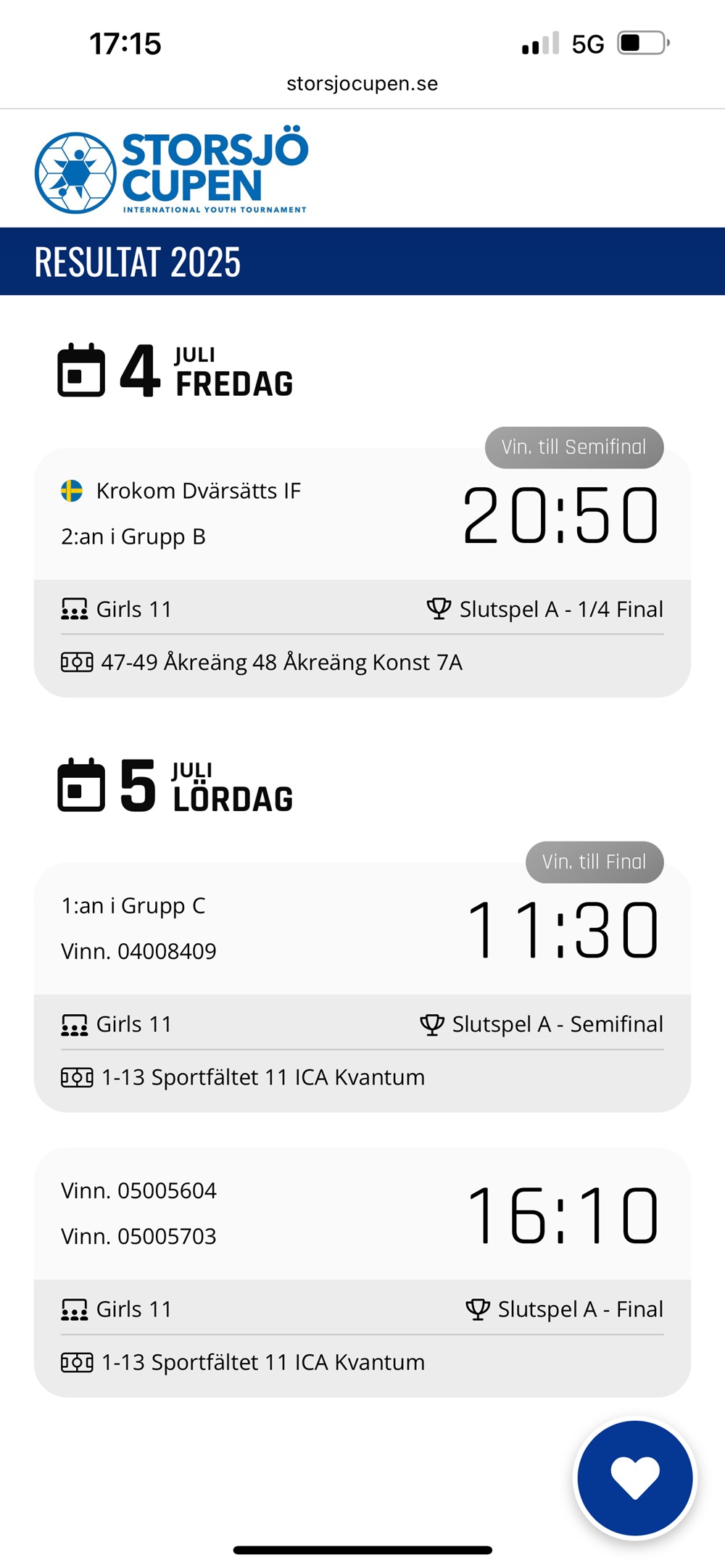
Task: Open the 16:10 Slutspel A Final match
Action: pos(362,1214)
